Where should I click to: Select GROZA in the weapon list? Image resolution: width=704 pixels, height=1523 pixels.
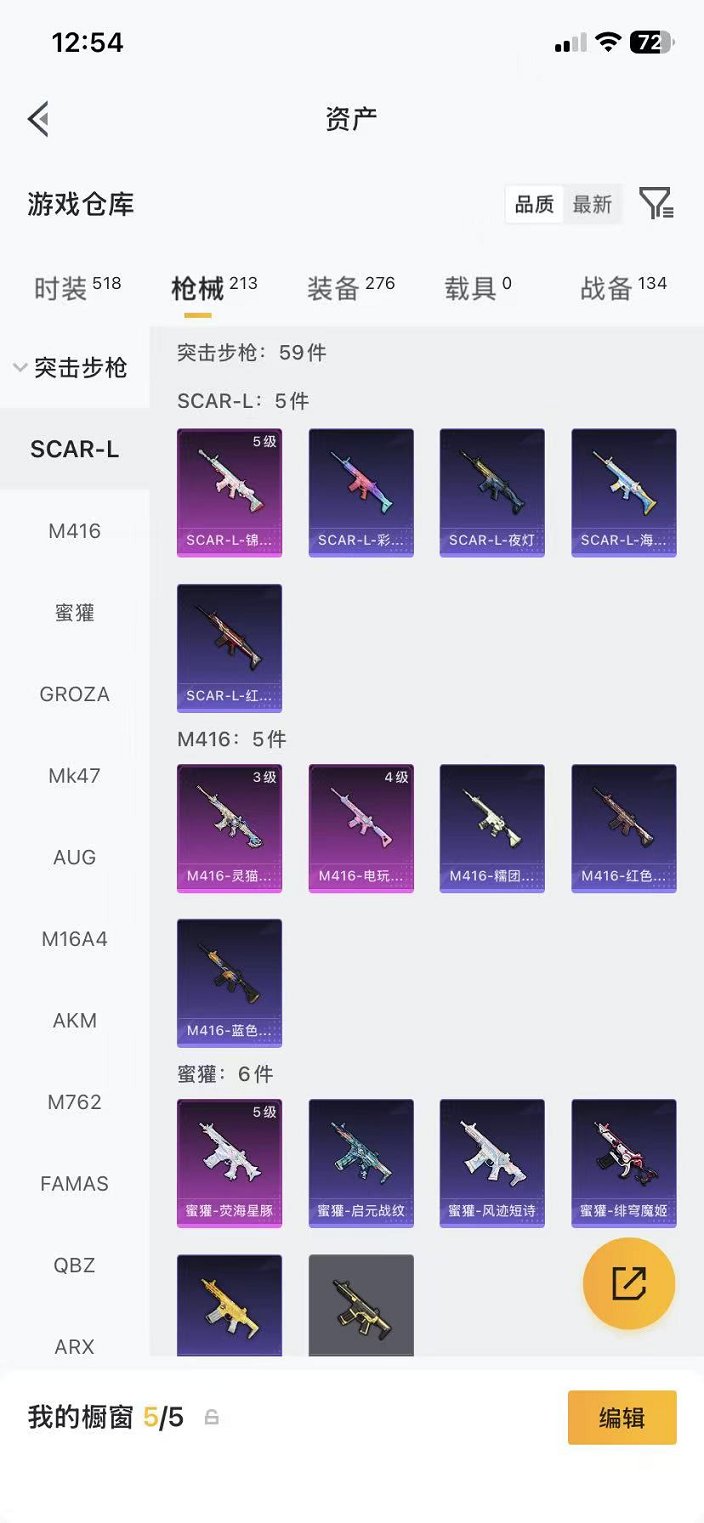75,694
